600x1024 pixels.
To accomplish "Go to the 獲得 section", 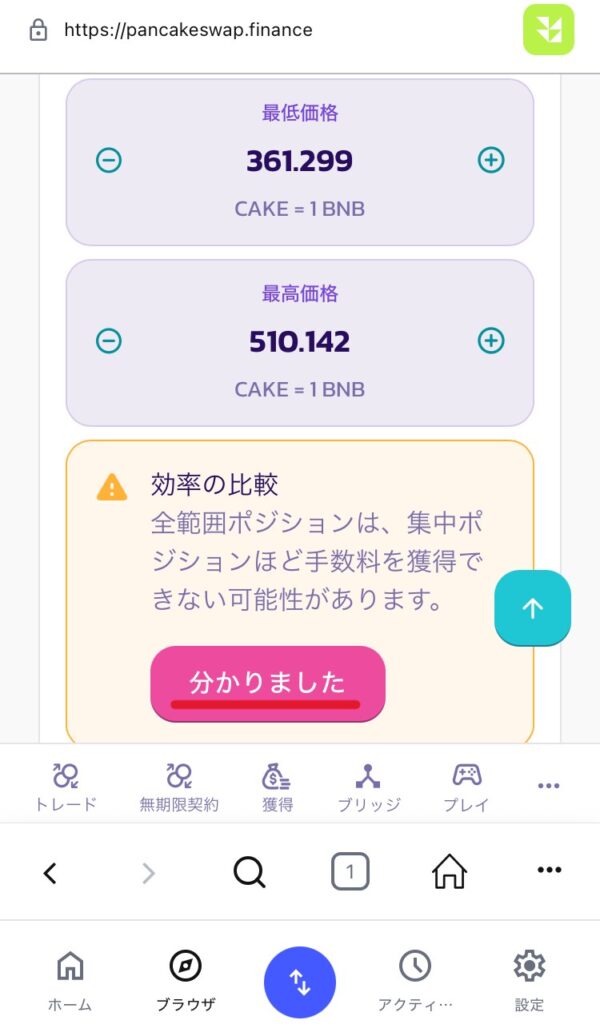I will [x=277, y=786].
